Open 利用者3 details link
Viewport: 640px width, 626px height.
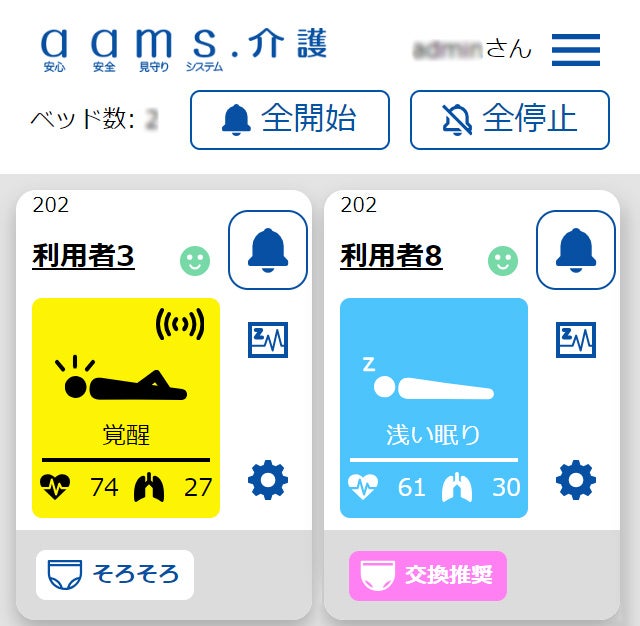point(84,257)
